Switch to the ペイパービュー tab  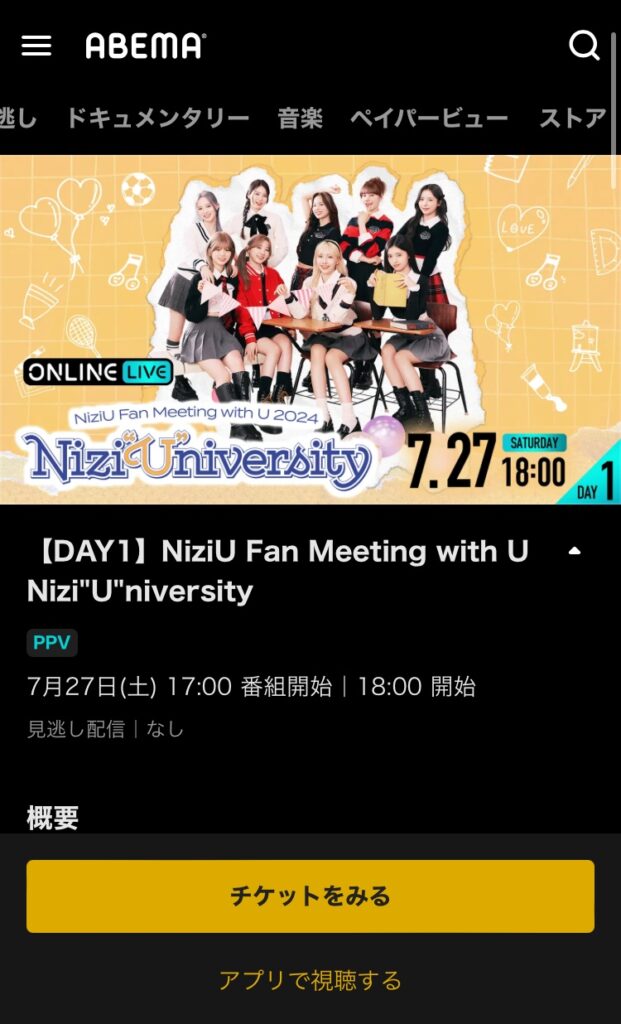[429, 118]
